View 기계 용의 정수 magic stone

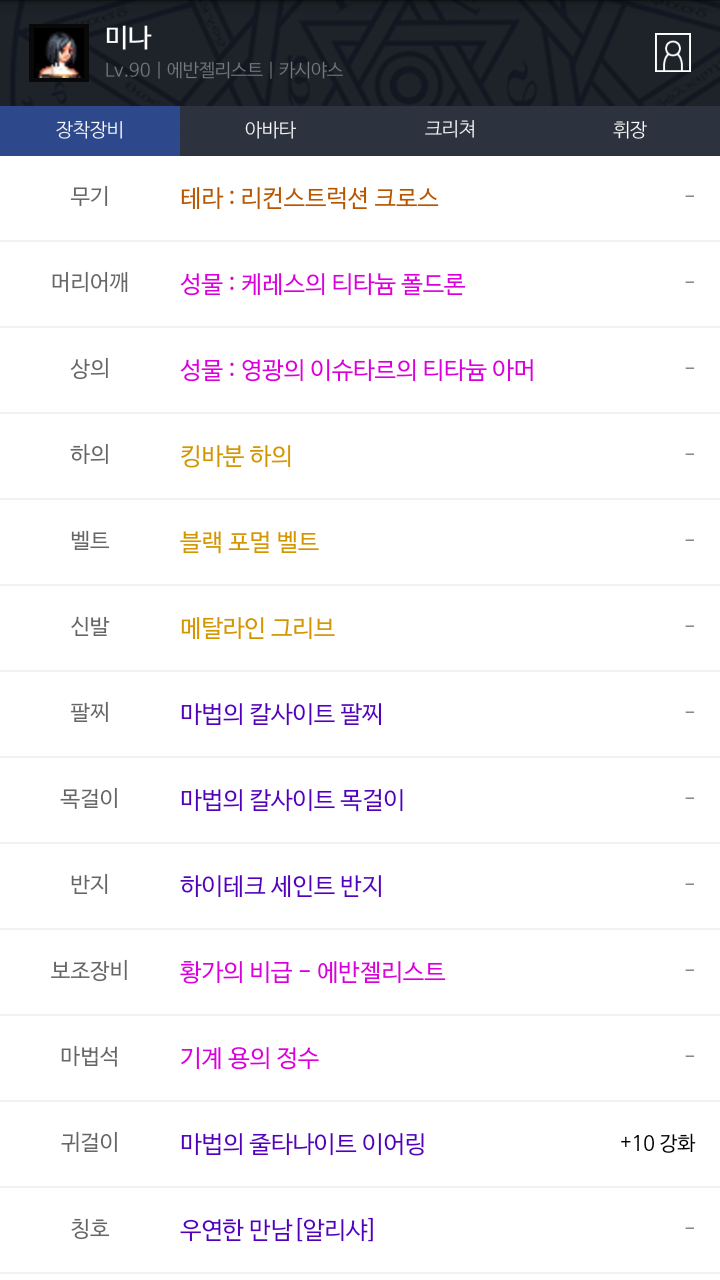(360, 1058)
